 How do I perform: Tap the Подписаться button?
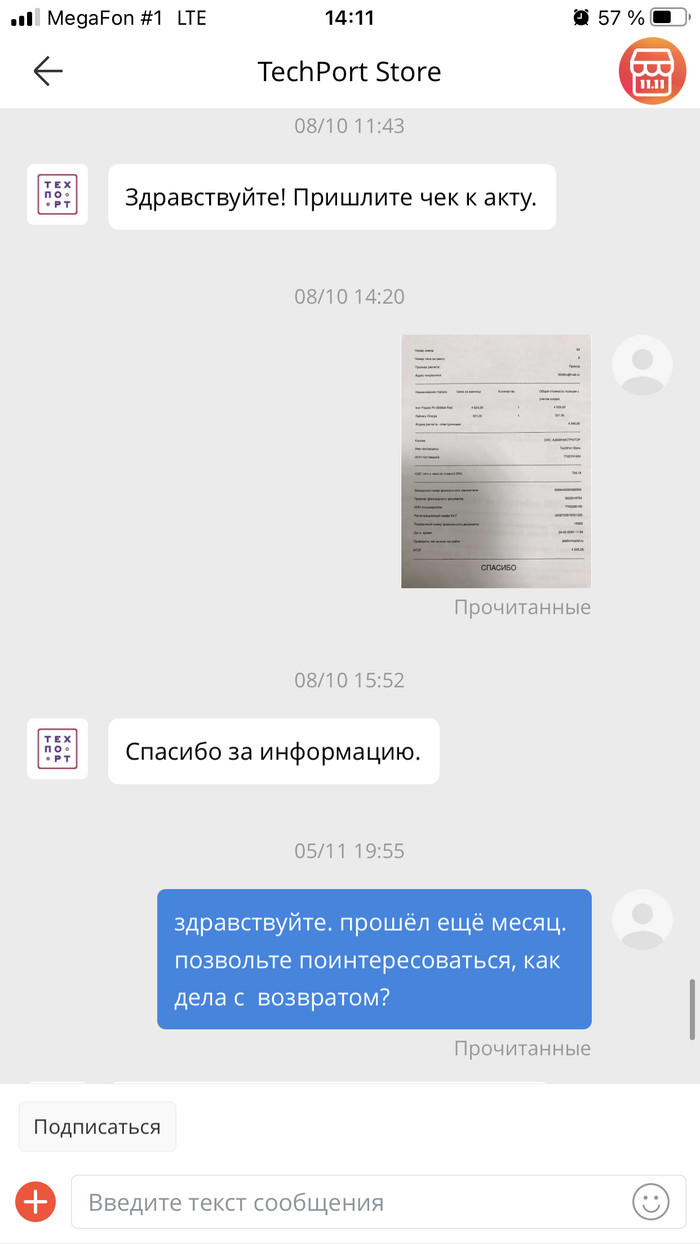point(97,1127)
